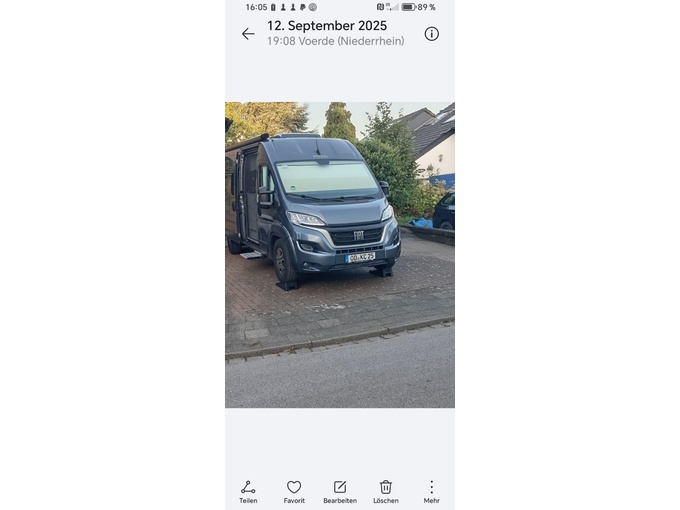Share this photo via Teilen
This screenshot has height=510, width=680.
tap(248, 490)
